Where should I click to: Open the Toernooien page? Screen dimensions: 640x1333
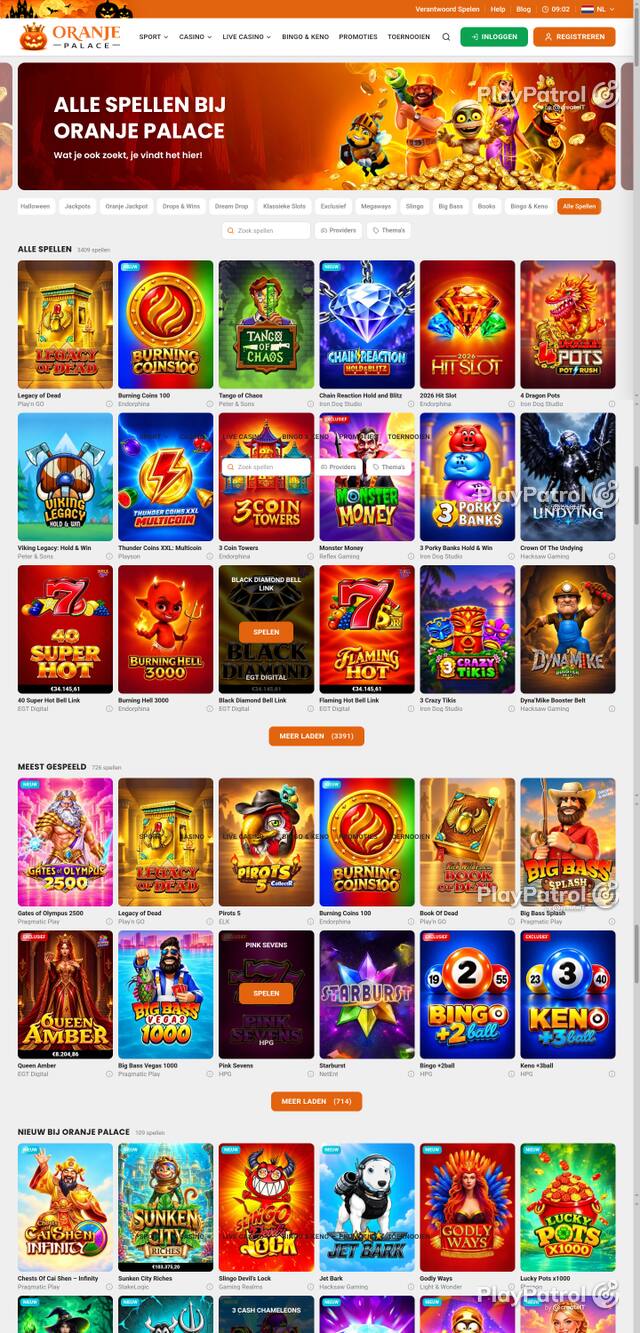(409, 37)
